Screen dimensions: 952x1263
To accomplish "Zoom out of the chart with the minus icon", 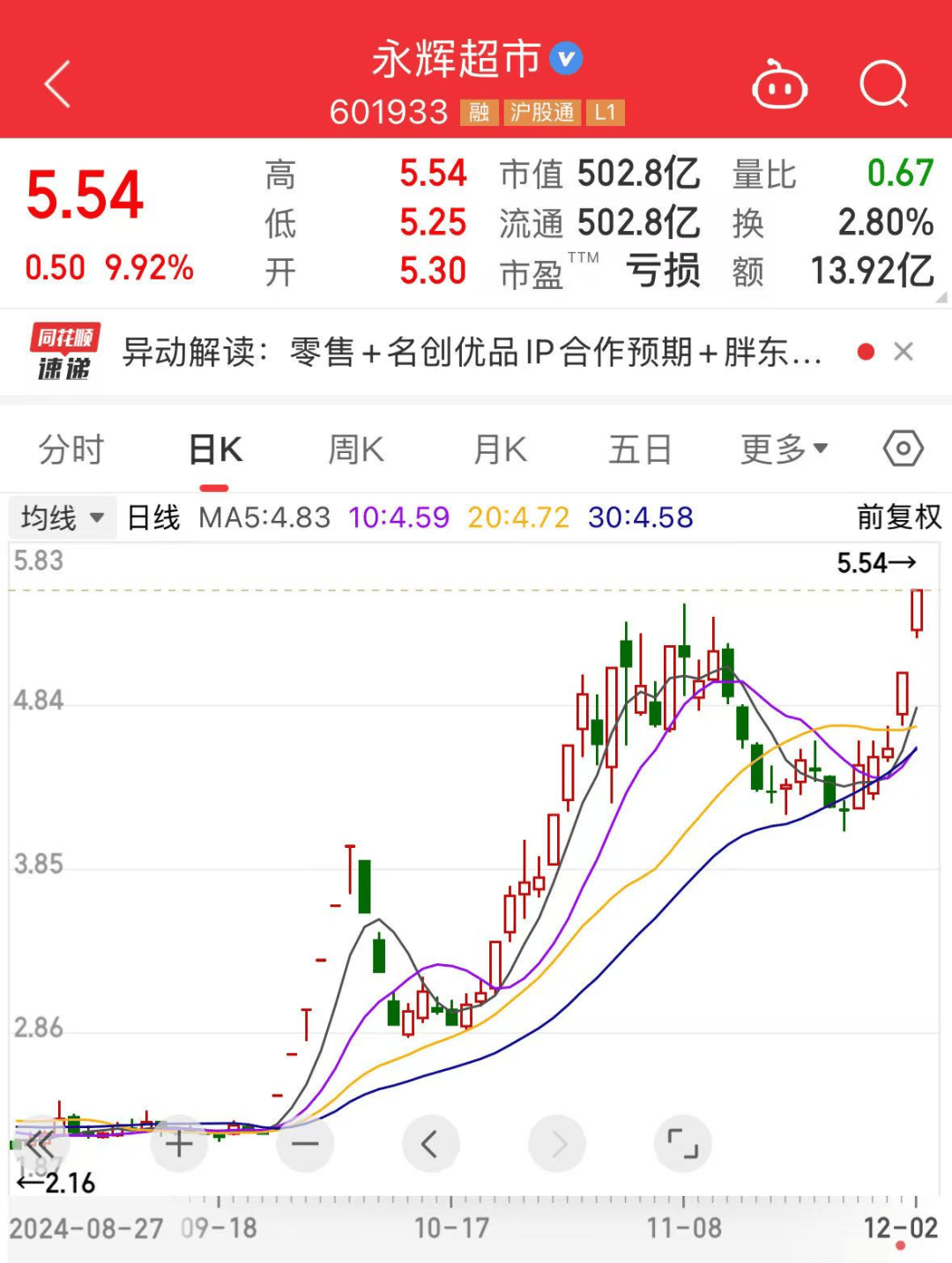I will click(x=304, y=1143).
